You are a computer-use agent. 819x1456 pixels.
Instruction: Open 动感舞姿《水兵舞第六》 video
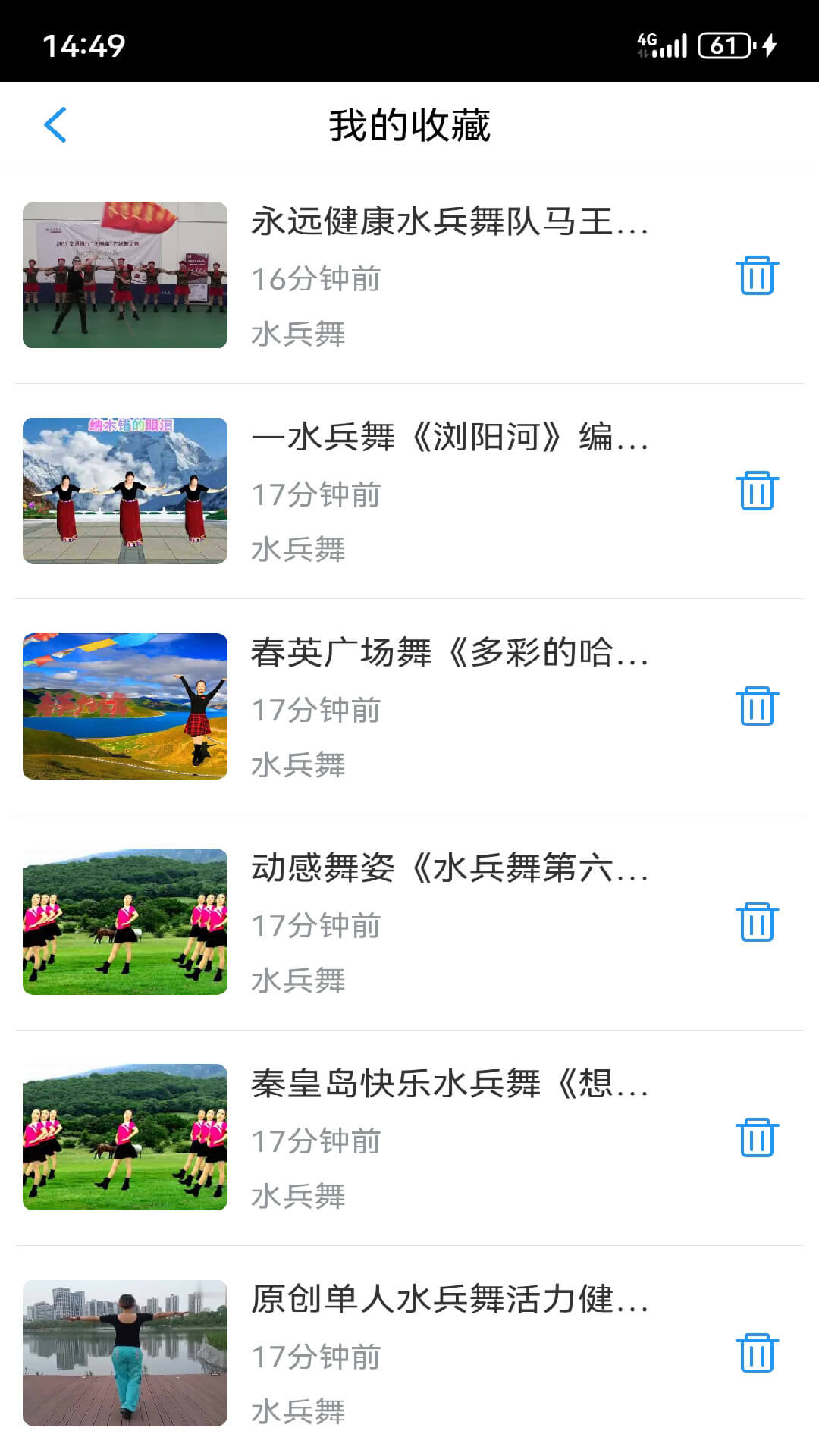[x=450, y=869]
